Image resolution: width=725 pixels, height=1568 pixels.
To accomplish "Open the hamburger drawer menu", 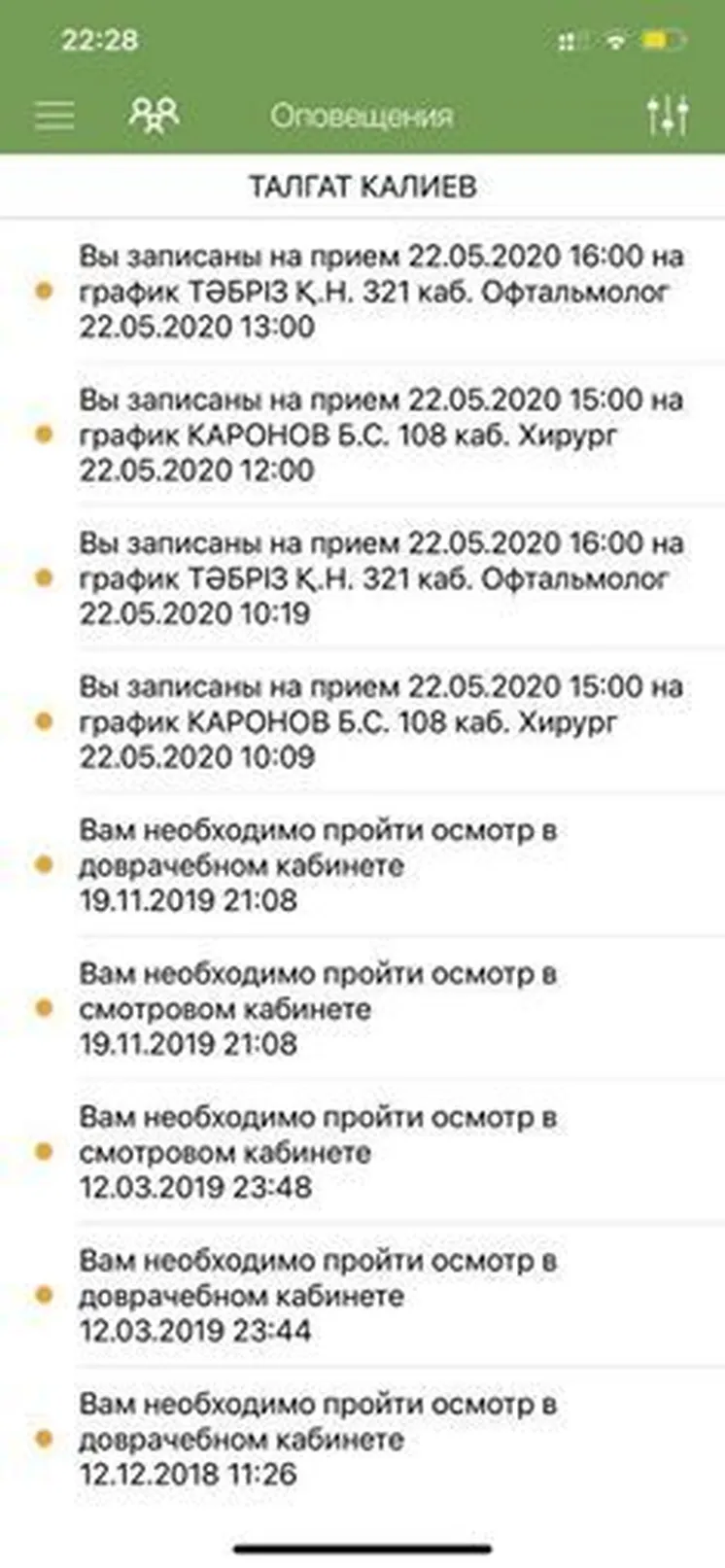I will pos(54,115).
